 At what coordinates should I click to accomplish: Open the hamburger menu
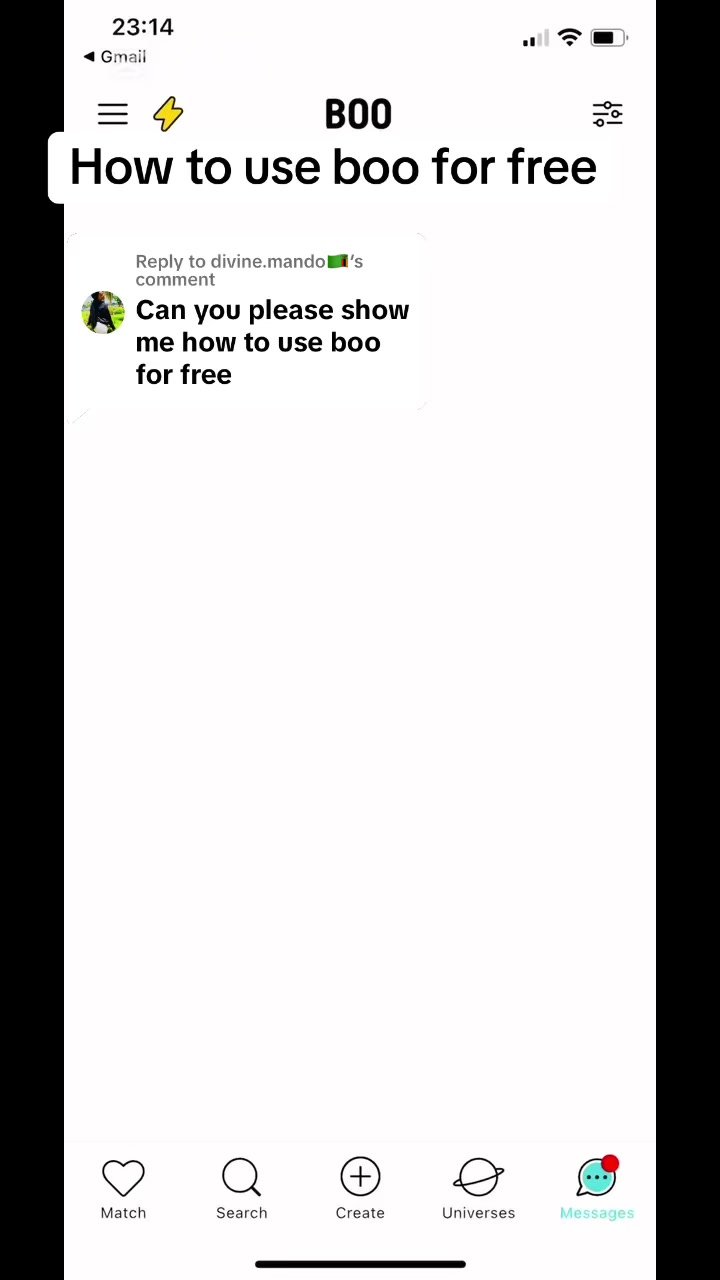pos(113,114)
